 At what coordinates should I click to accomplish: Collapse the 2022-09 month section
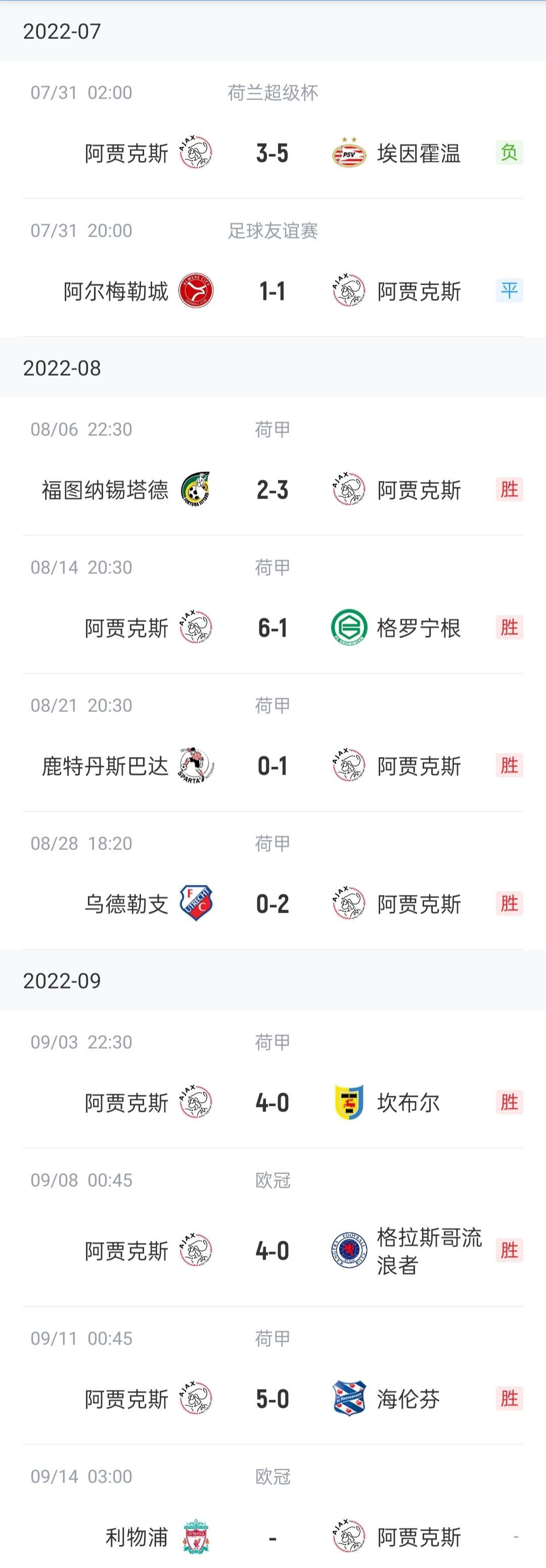coord(61,980)
